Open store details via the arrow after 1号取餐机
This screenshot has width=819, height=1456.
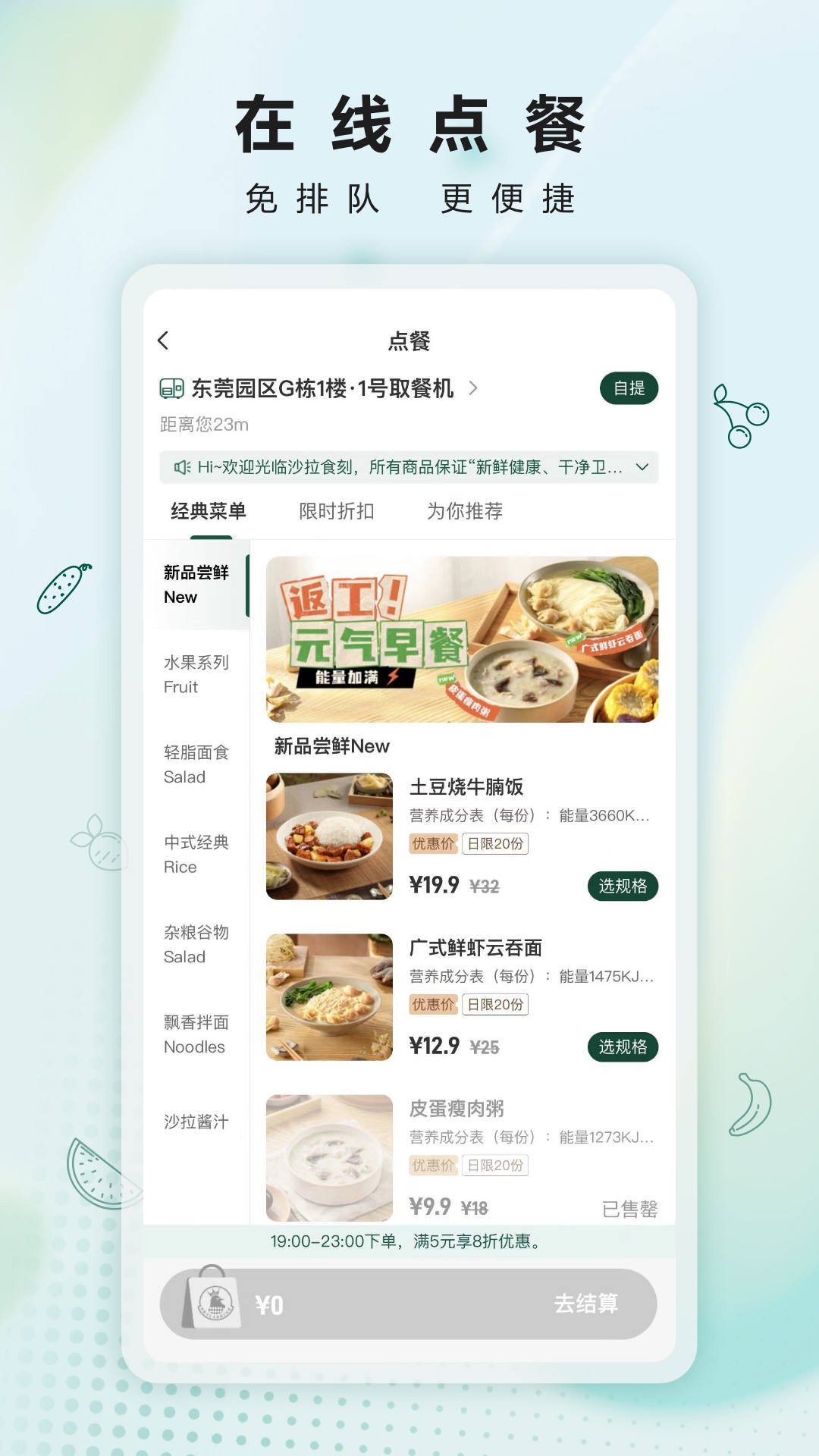(475, 388)
